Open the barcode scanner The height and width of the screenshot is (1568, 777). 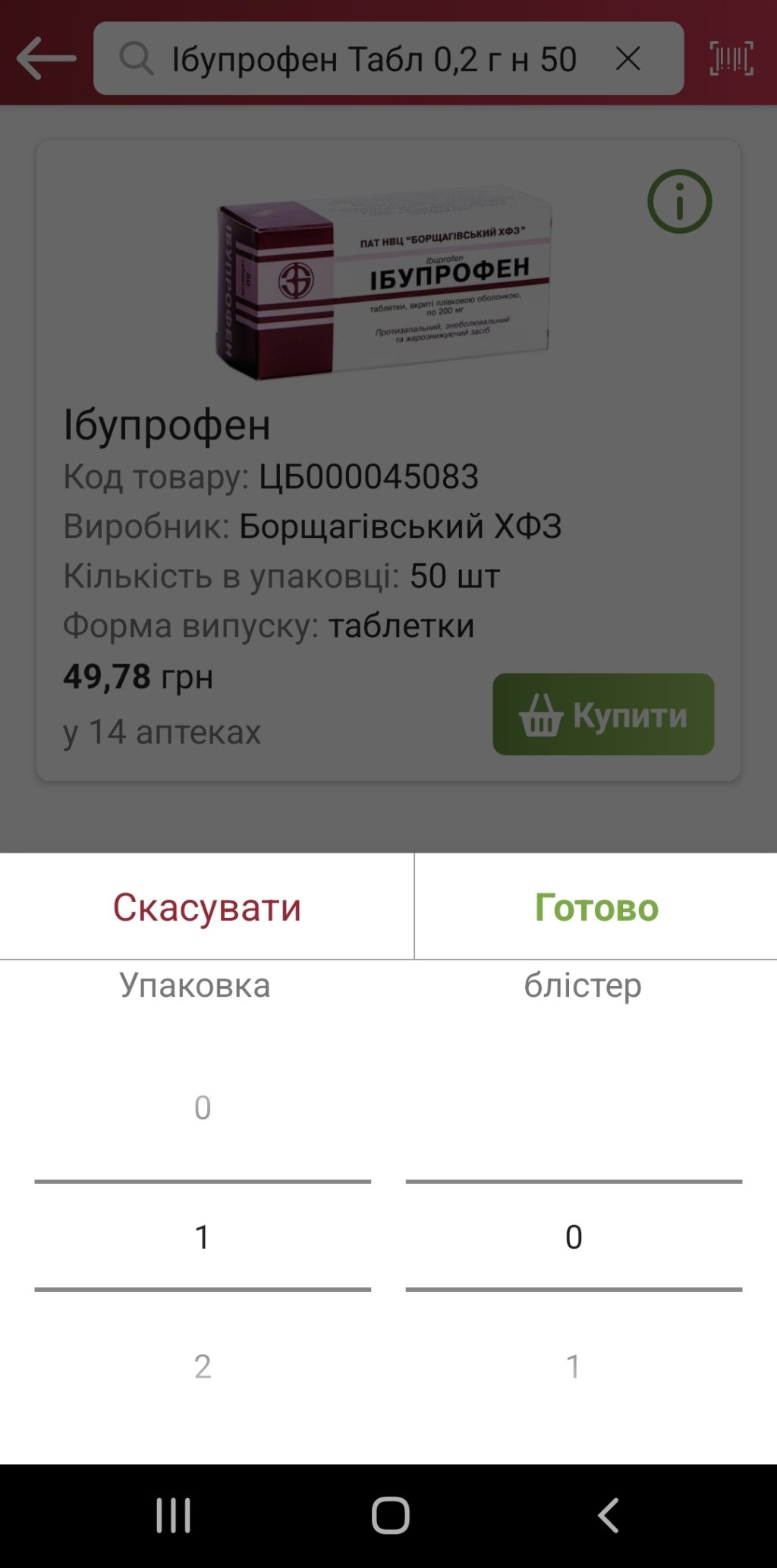[x=731, y=58]
